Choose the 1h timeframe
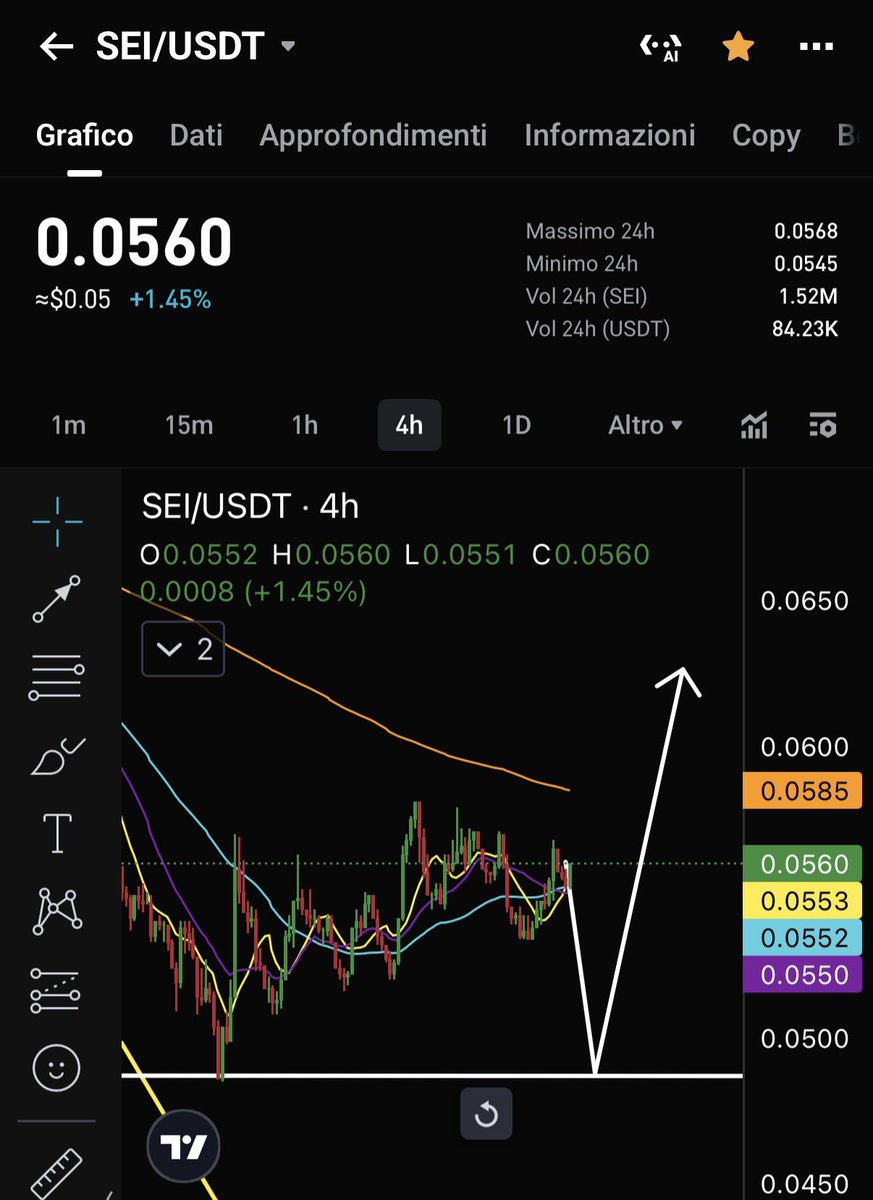 (305, 426)
